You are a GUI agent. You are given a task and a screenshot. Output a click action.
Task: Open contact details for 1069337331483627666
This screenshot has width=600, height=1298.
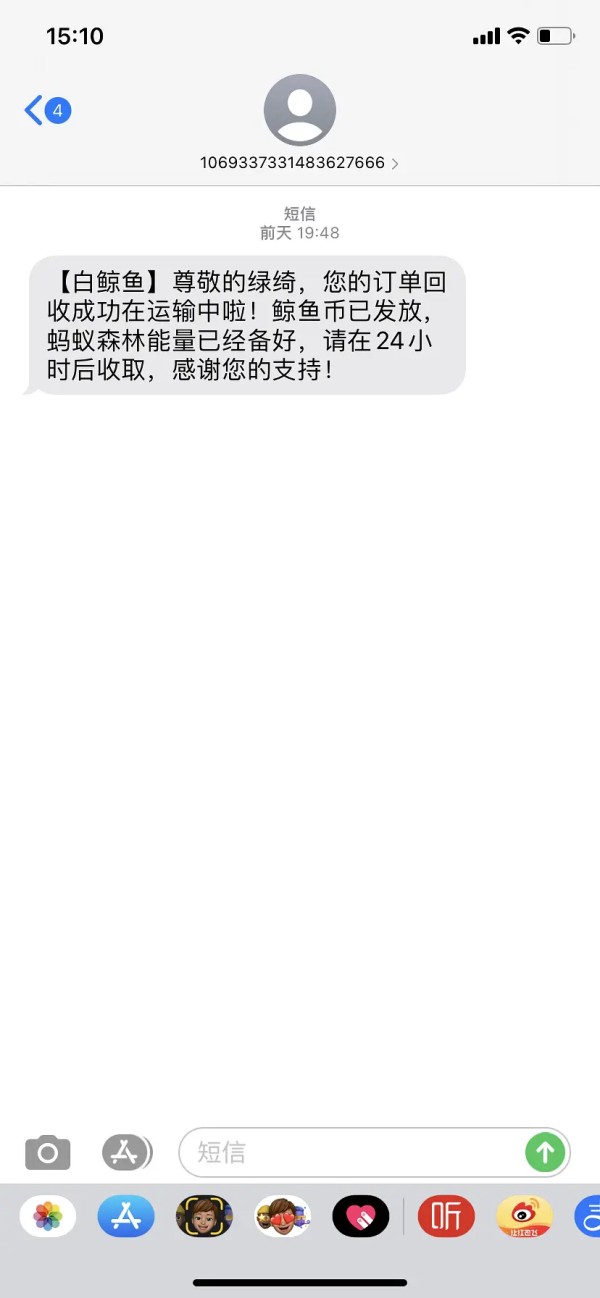click(299, 123)
